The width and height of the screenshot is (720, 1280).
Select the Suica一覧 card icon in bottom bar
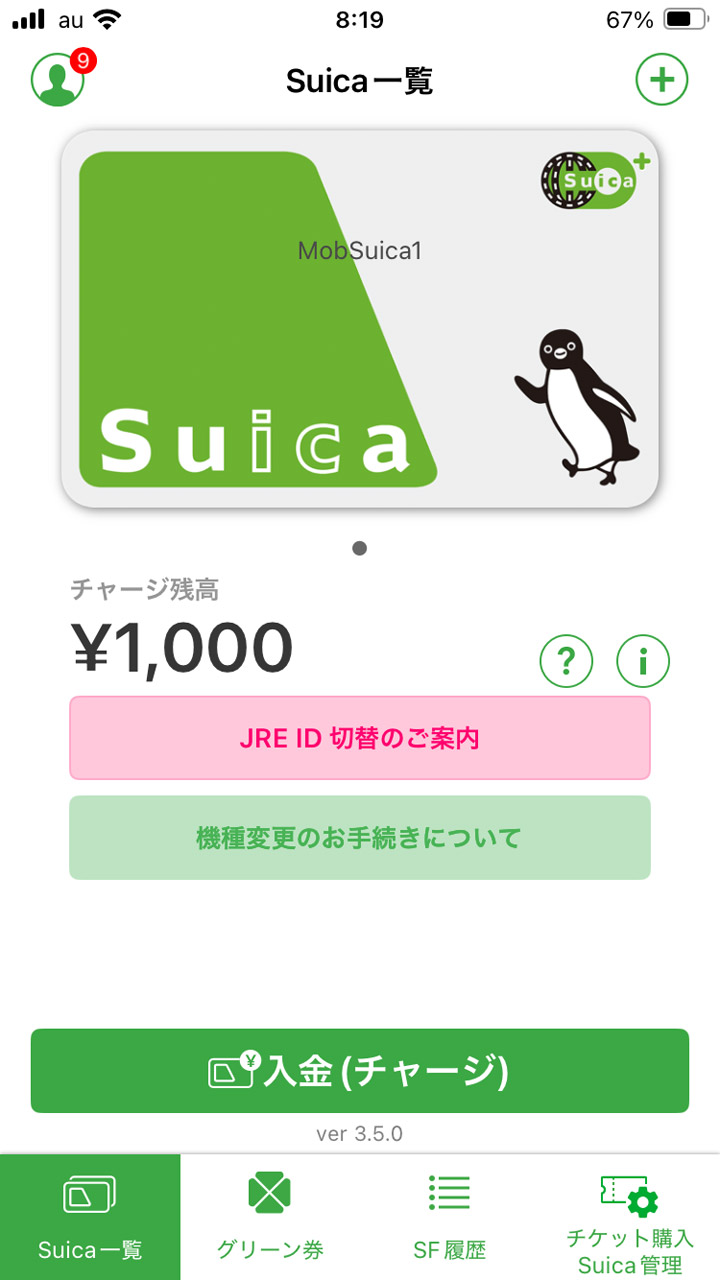click(89, 1193)
